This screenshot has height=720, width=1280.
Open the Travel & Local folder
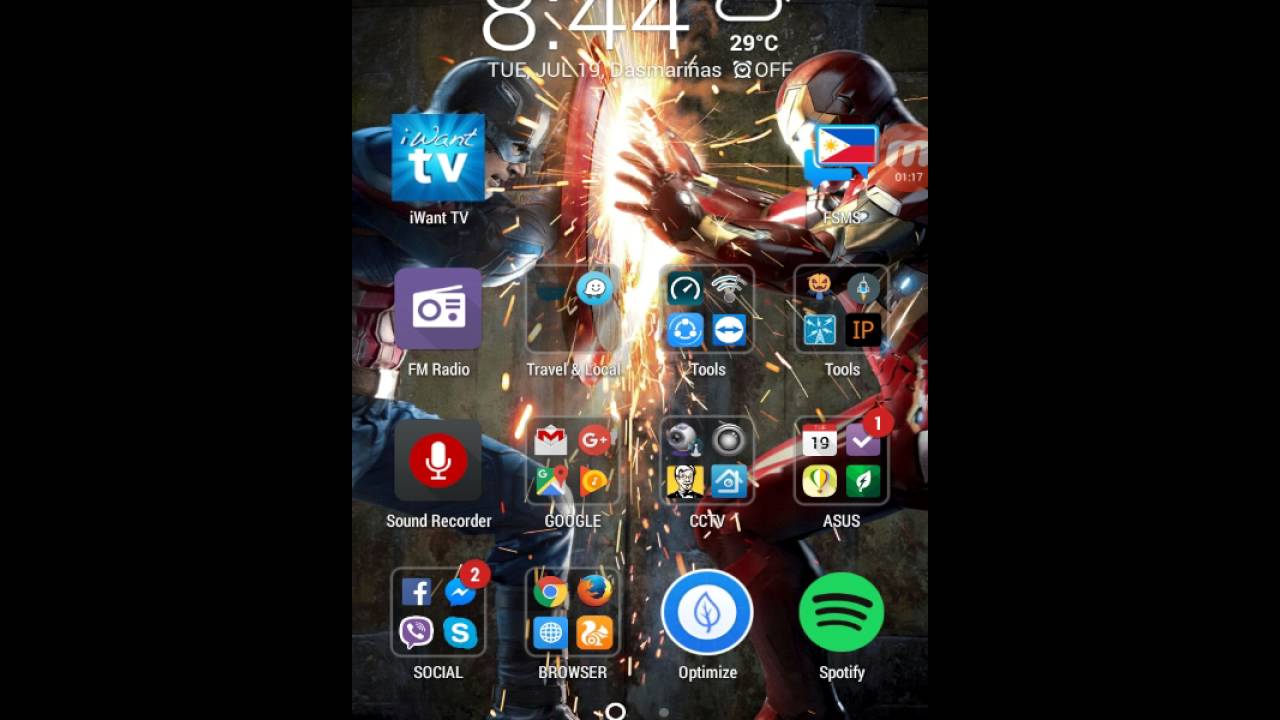pos(573,310)
